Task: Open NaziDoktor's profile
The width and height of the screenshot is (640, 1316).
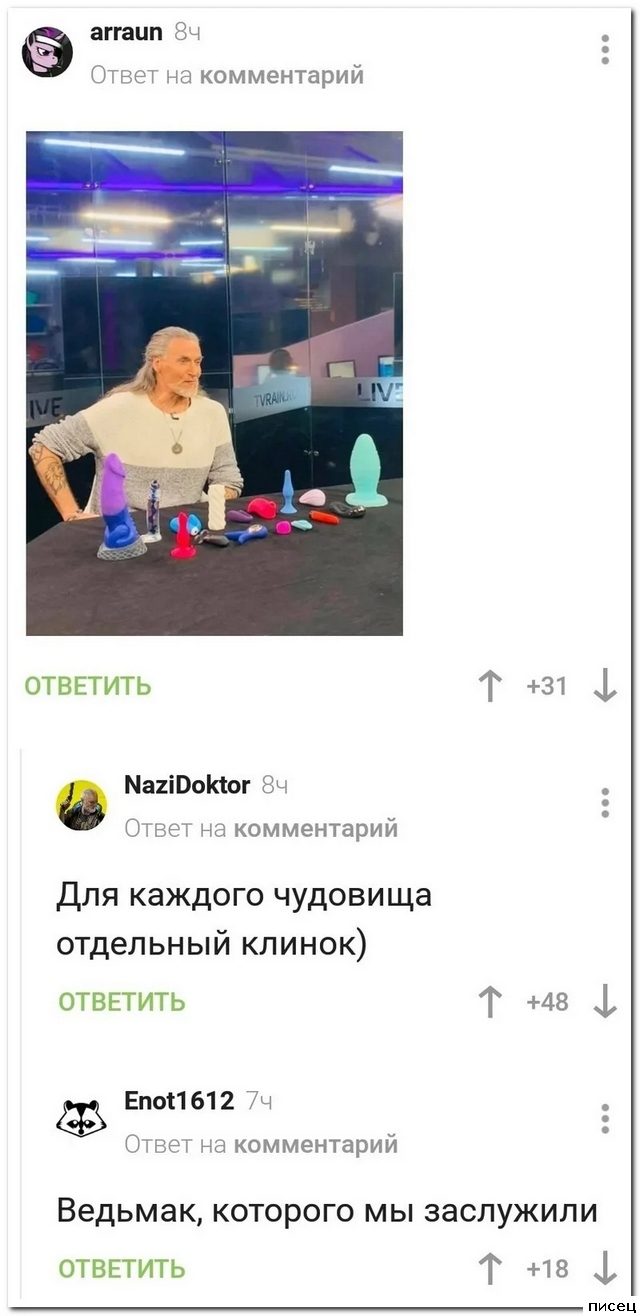Action: 186,785
